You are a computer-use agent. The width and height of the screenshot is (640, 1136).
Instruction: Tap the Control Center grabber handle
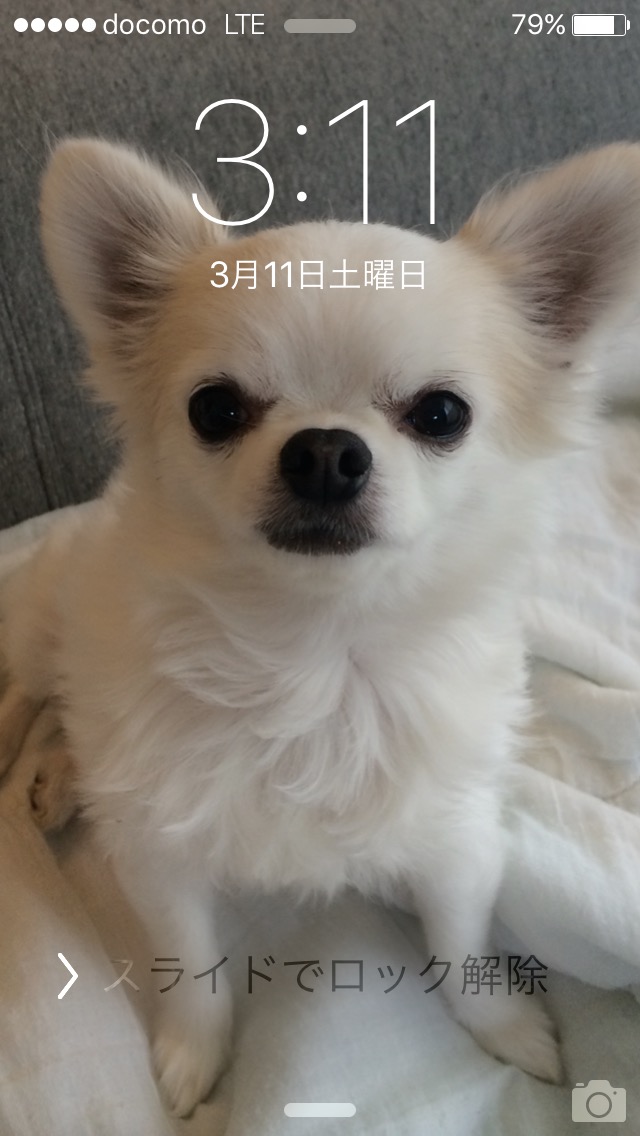320,1110
